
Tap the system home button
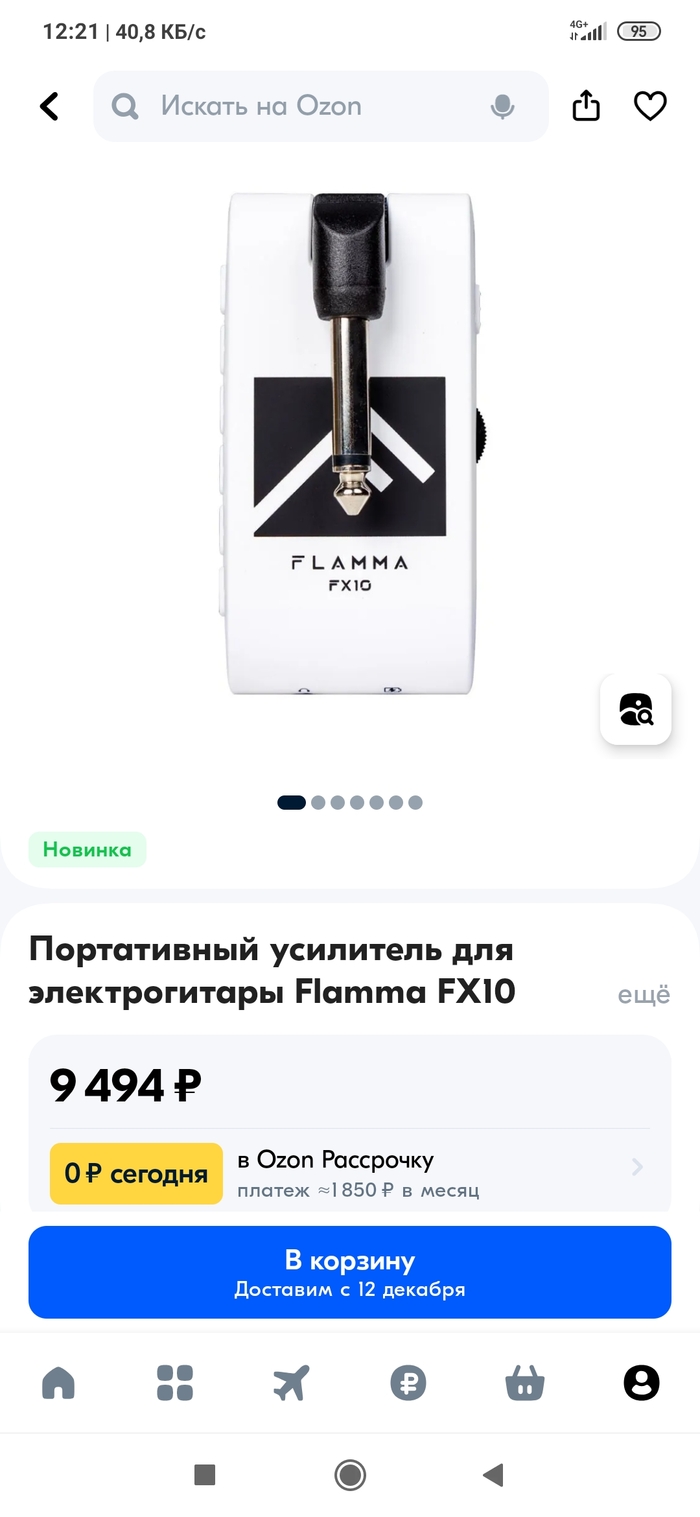(x=350, y=1475)
